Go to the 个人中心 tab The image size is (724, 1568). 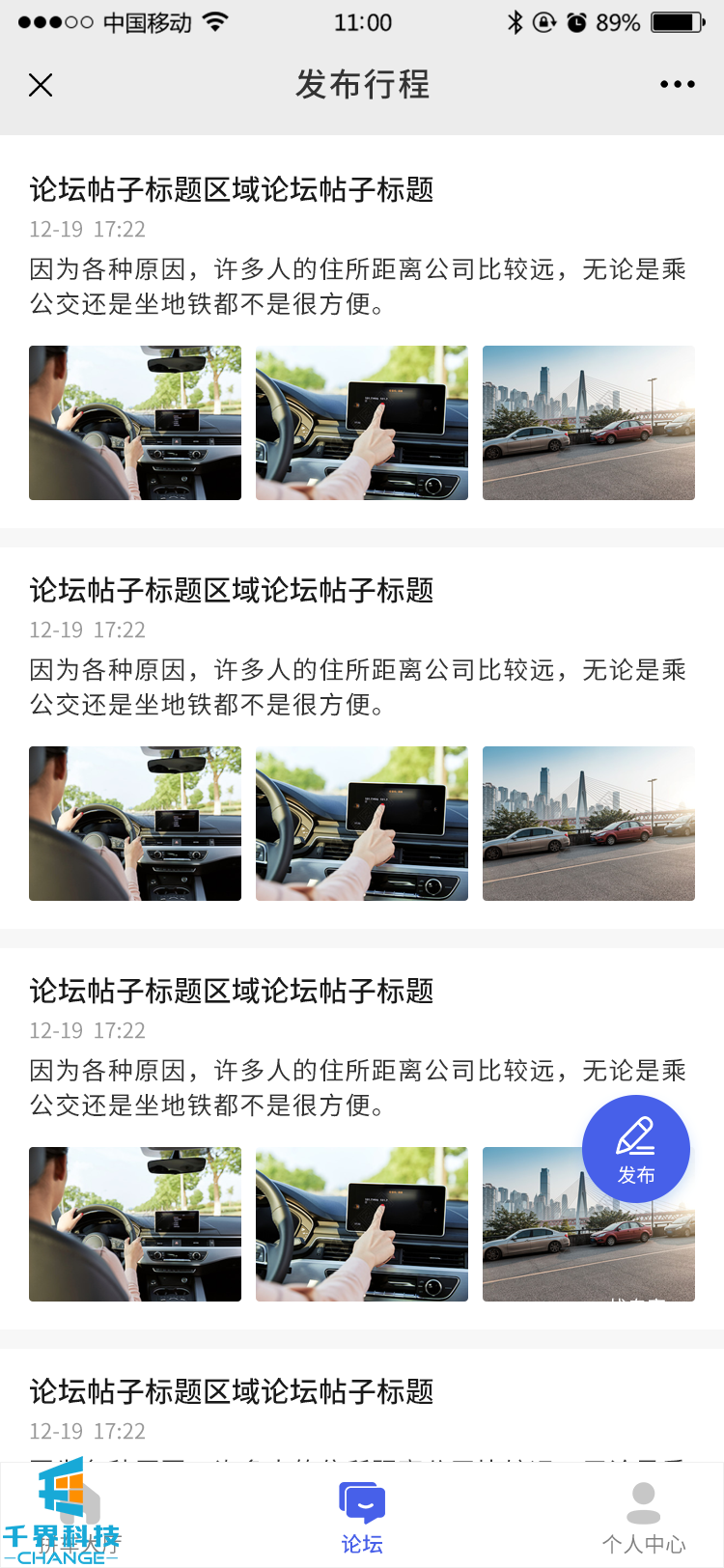(x=644, y=1518)
